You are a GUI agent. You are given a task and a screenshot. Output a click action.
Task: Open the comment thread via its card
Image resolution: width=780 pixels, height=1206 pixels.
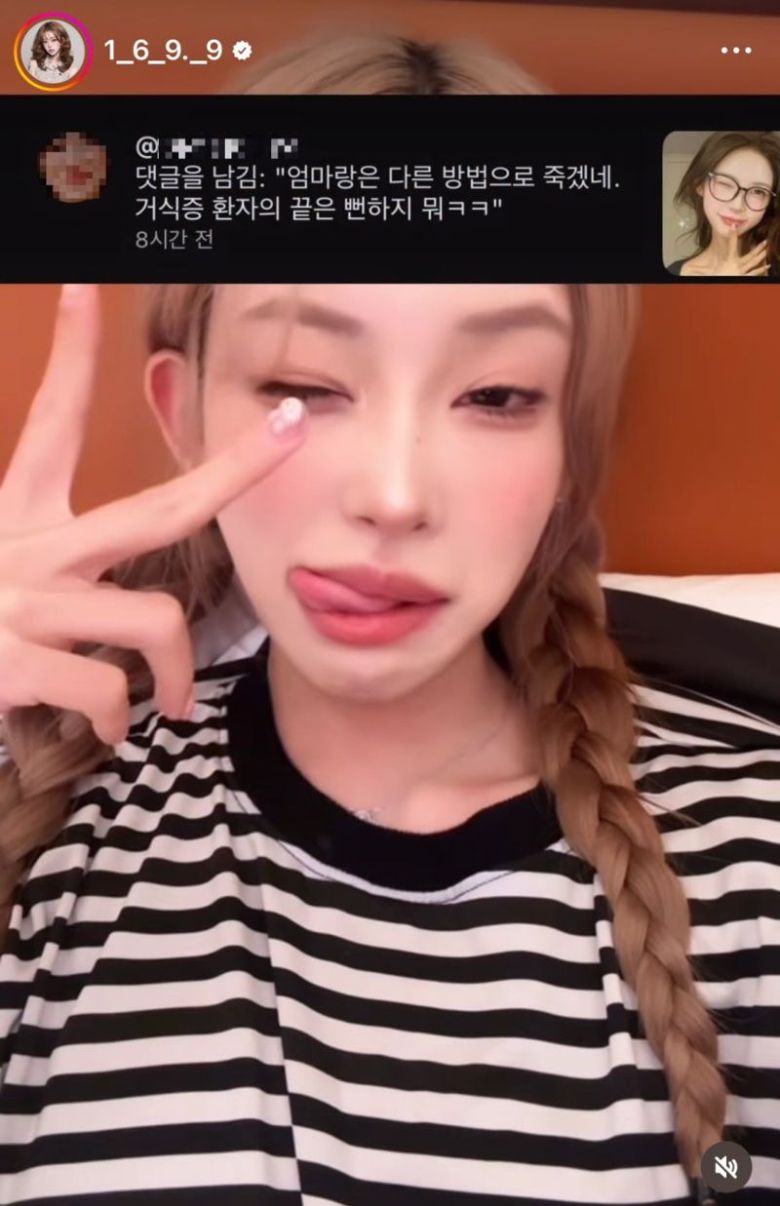tap(390, 190)
